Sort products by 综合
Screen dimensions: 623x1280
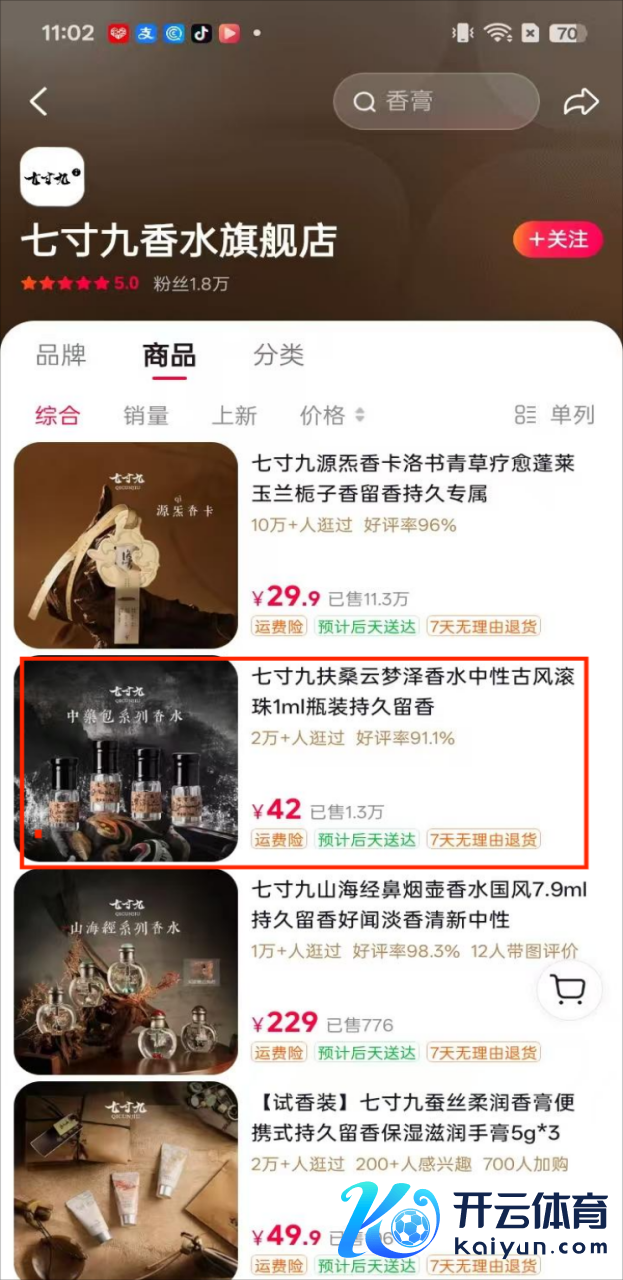coord(57,415)
